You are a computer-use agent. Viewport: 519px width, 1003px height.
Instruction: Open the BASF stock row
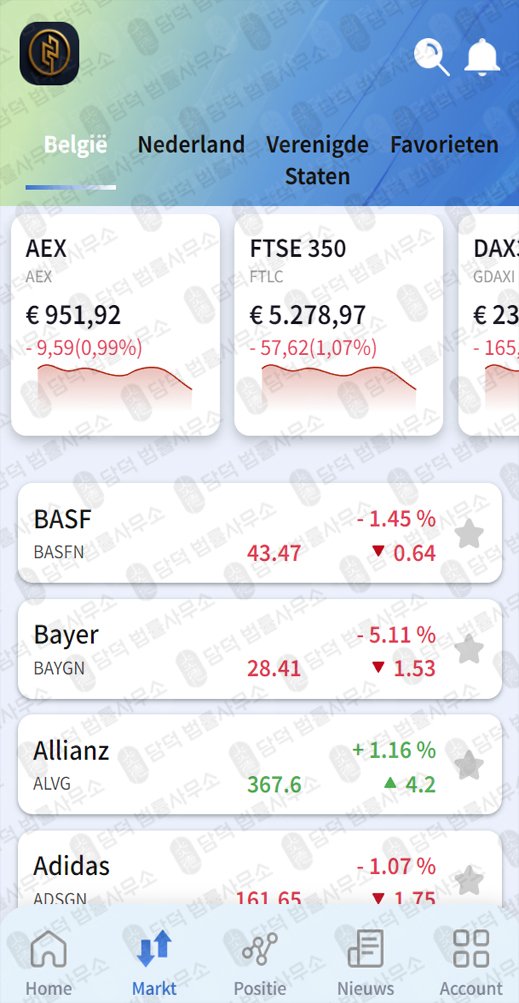coord(260,533)
